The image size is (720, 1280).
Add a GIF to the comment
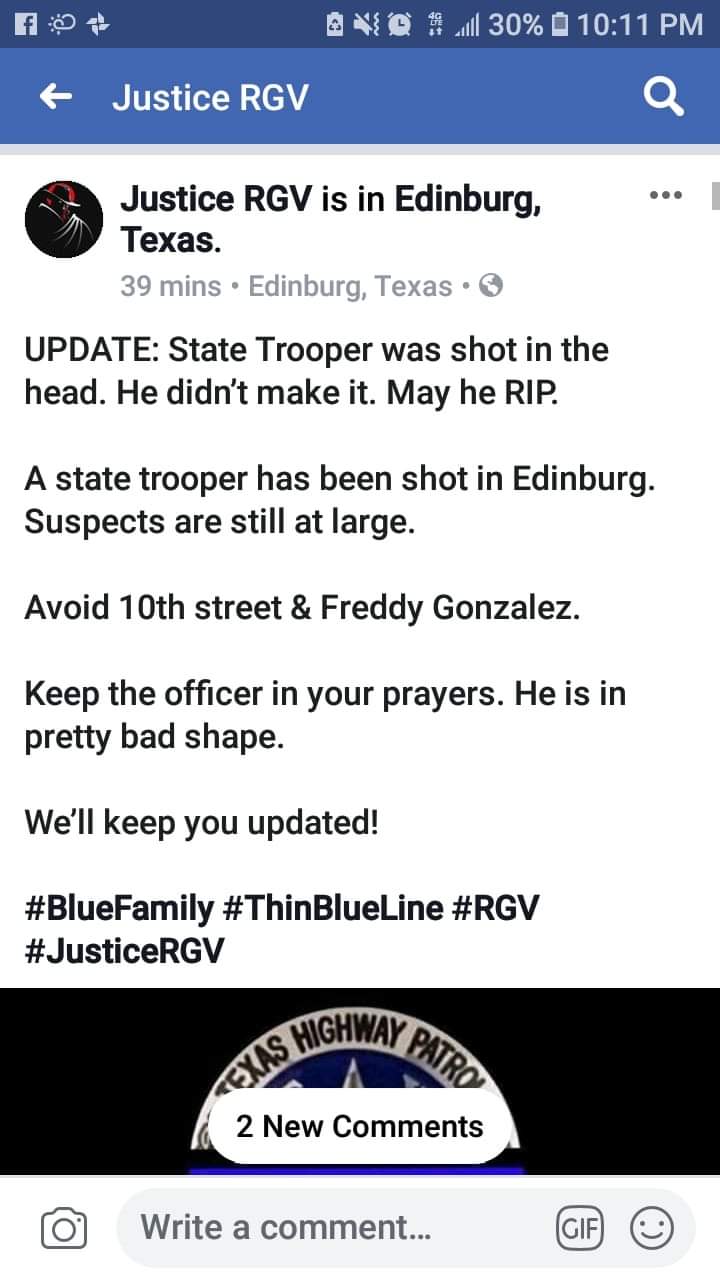pyautogui.click(x=580, y=1228)
